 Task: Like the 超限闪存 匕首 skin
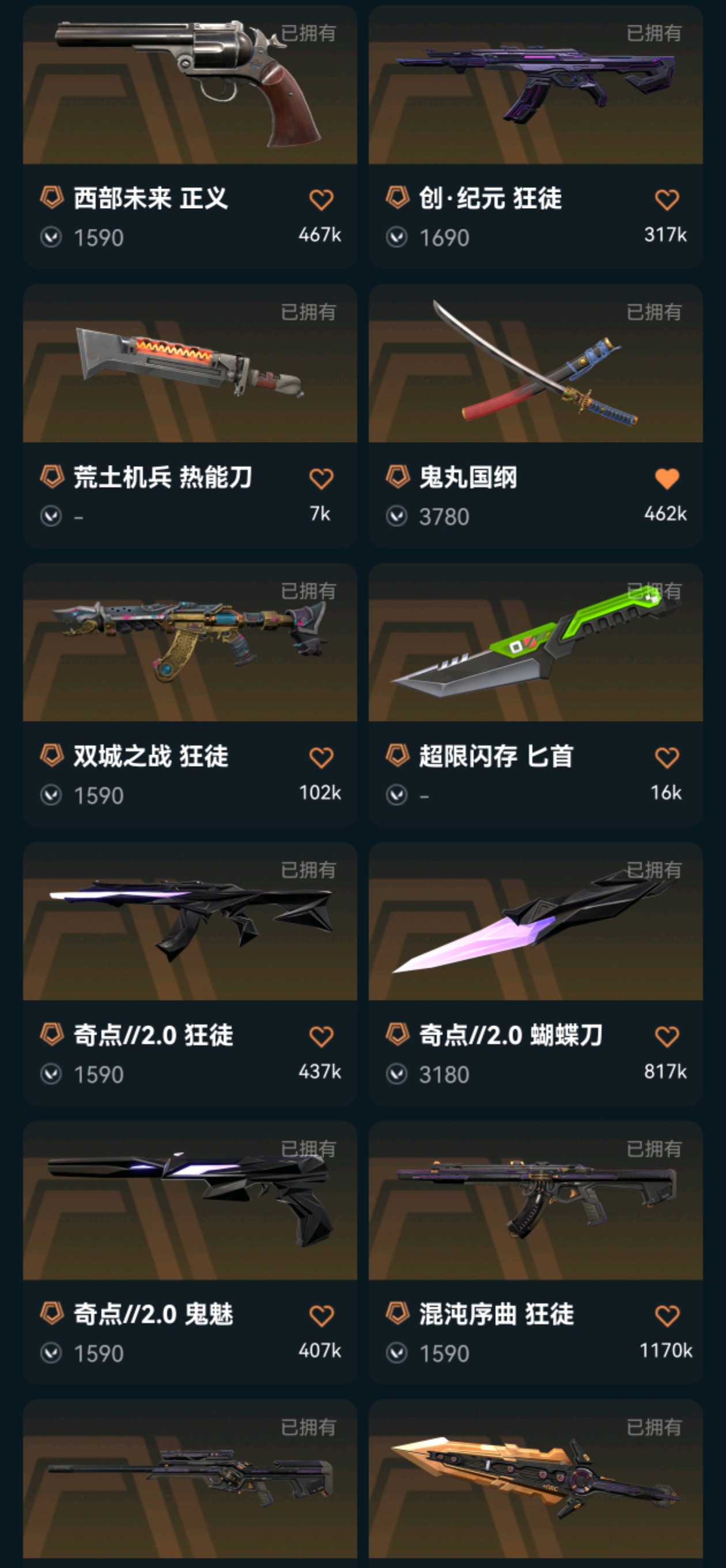666,758
